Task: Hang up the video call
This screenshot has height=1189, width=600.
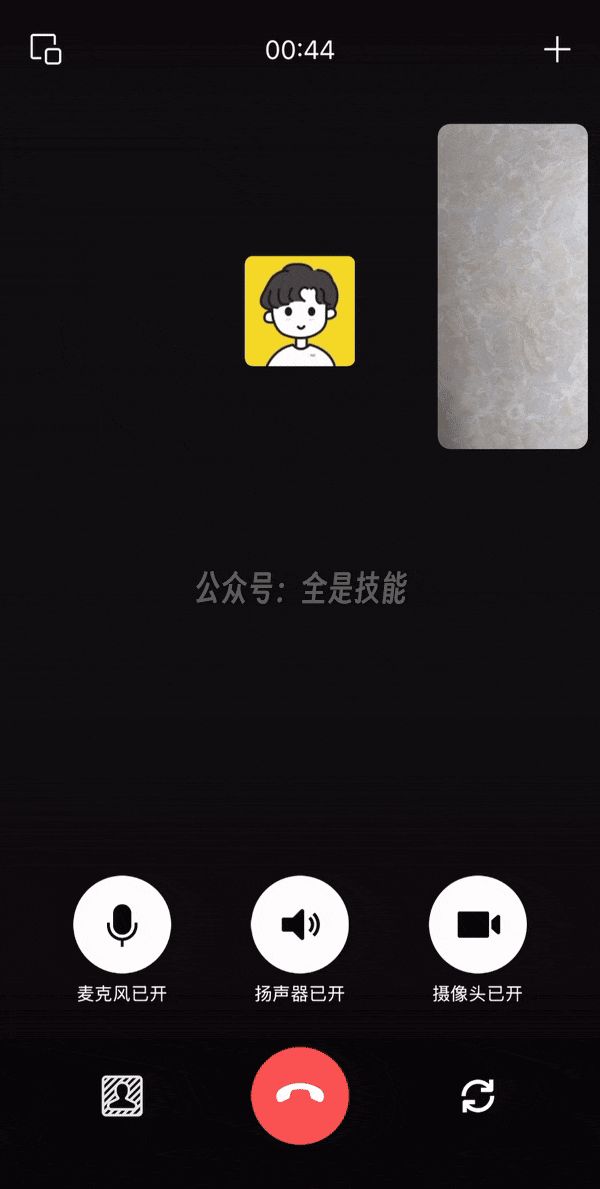Action: pos(300,1096)
